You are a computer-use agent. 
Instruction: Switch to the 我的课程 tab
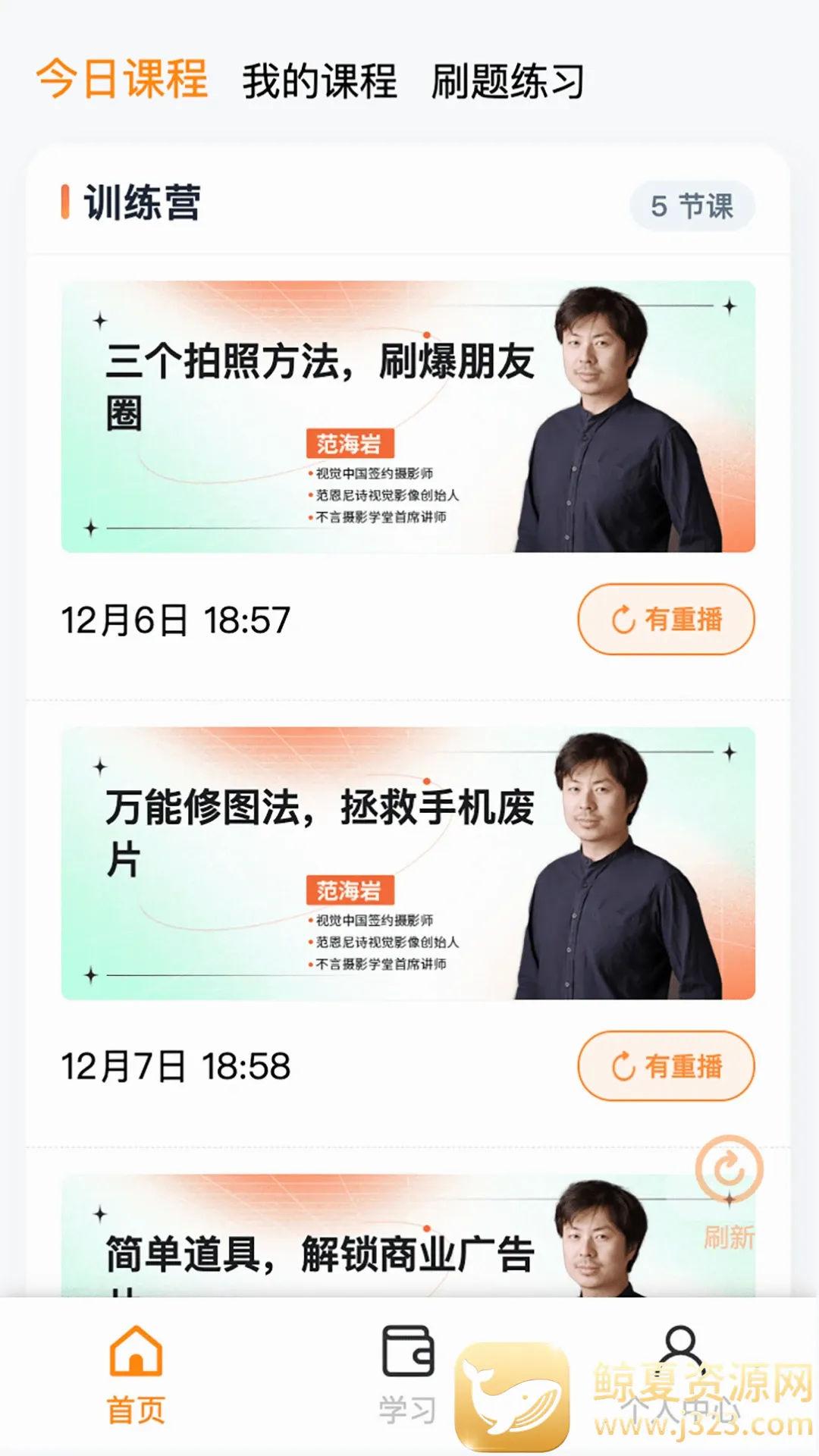pyautogui.click(x=319, y=81)
